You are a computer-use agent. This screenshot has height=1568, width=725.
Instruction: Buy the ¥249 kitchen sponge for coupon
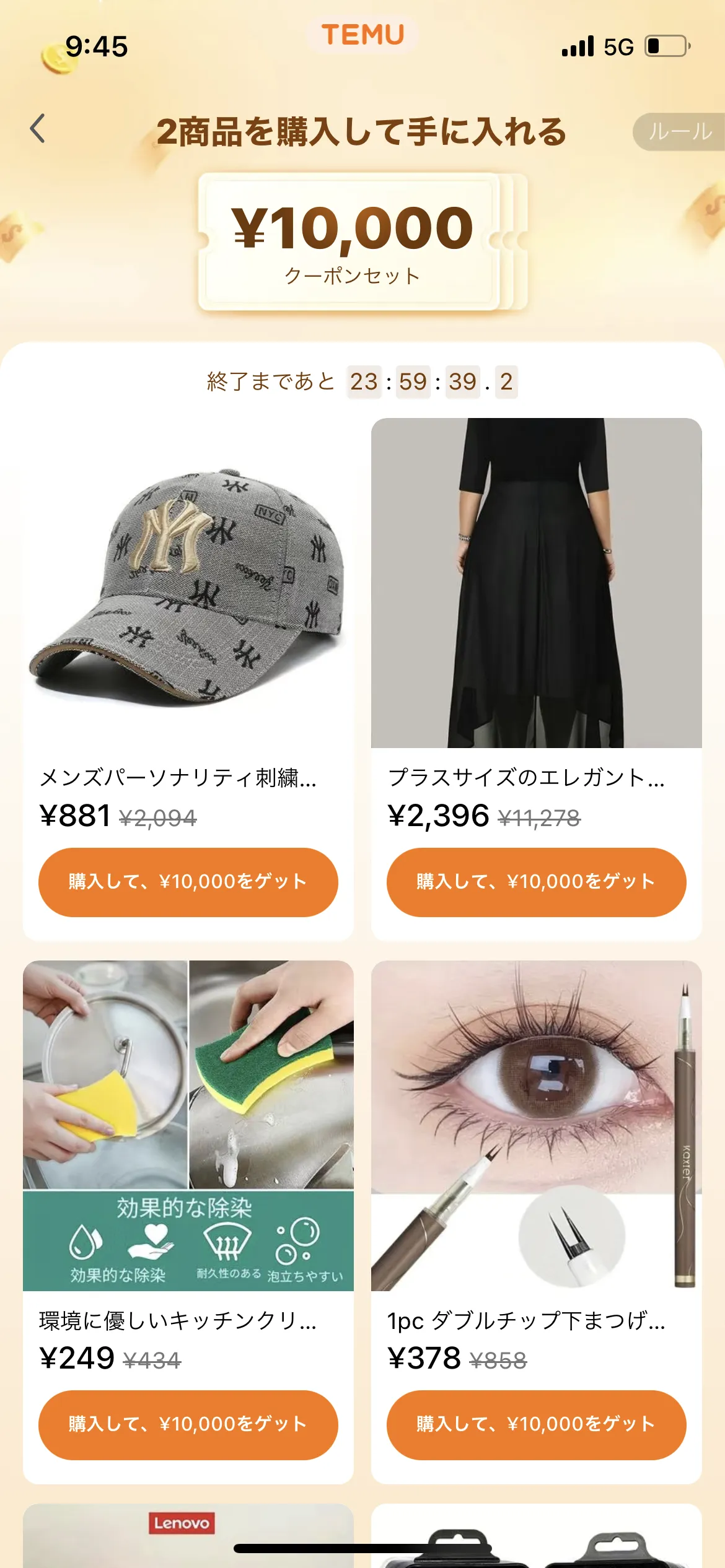(188, 1424)
